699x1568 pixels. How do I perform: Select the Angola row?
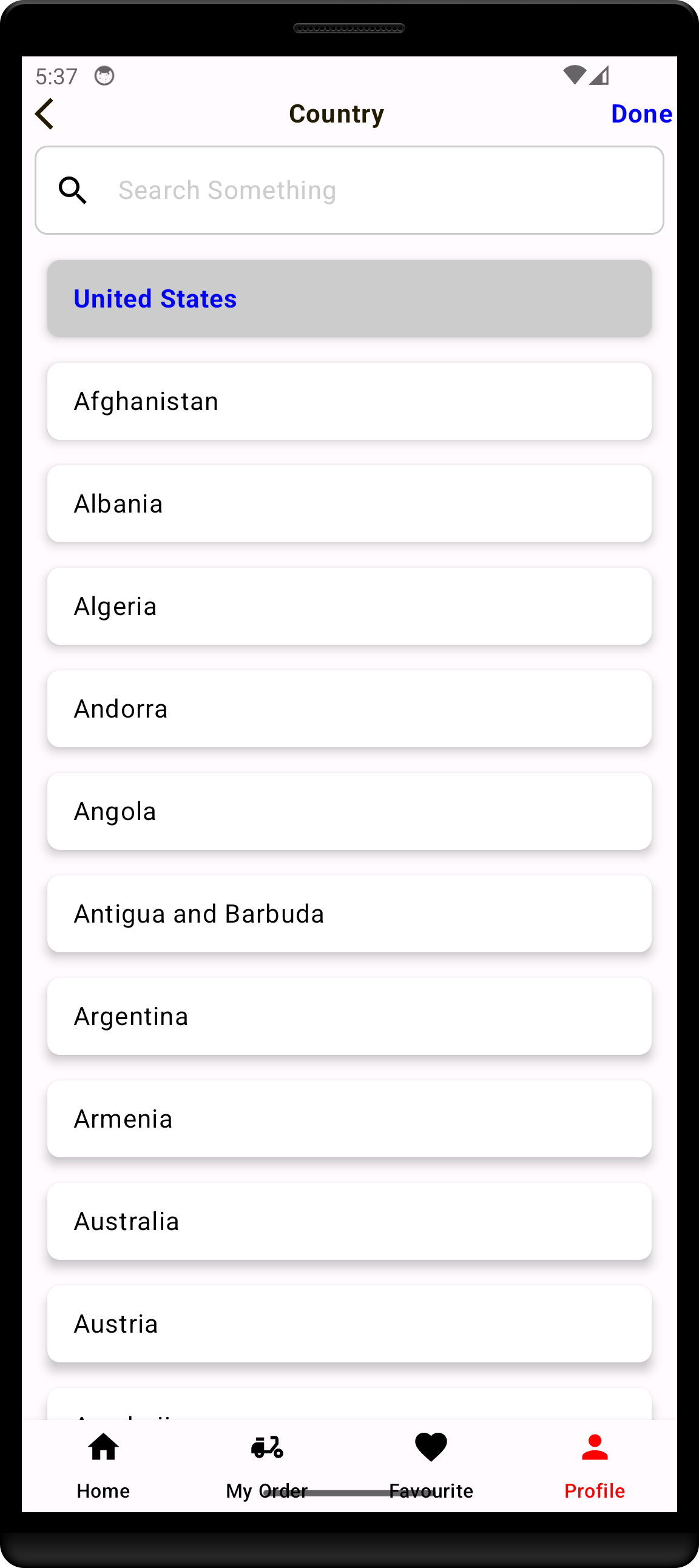coord(349,811)
